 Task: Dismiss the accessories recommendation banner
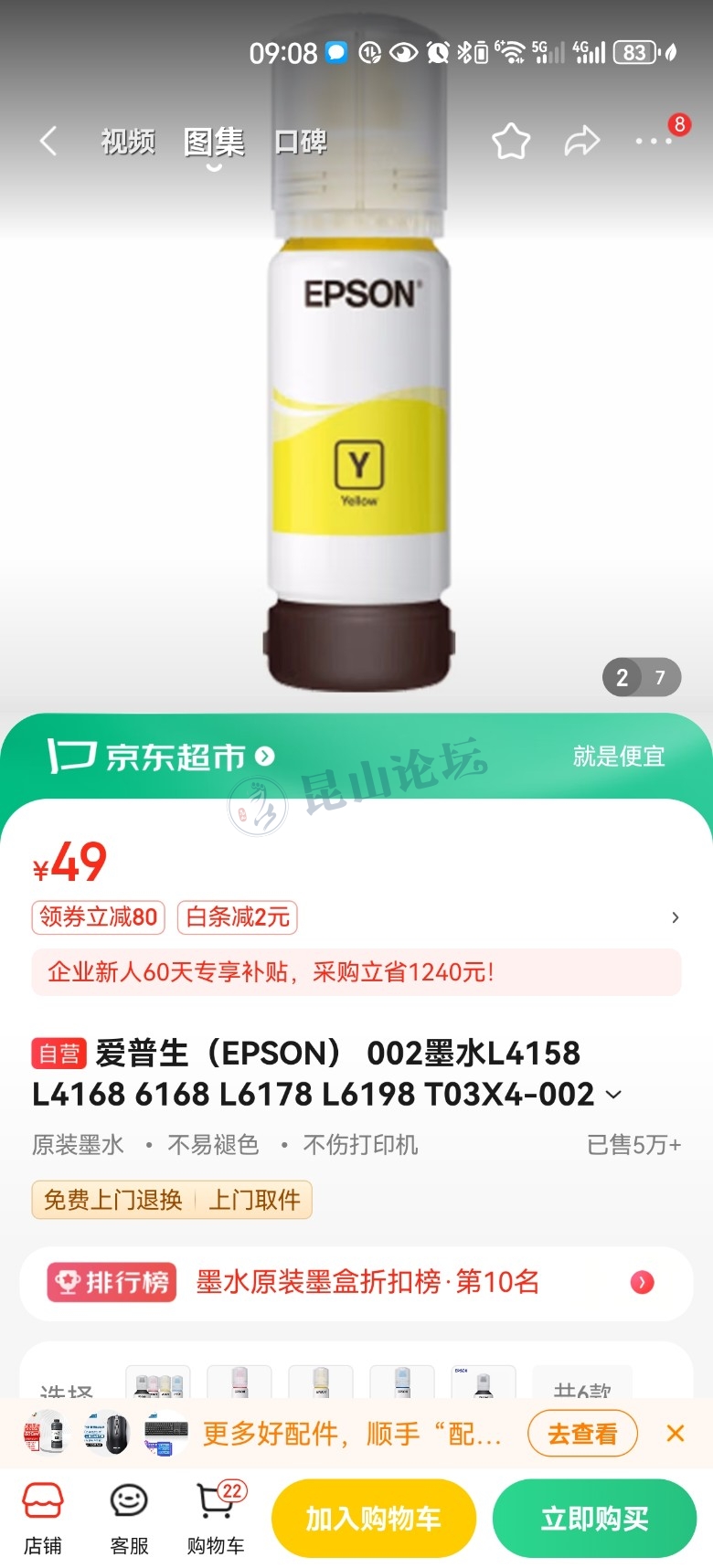click(x=676, y=1434)
